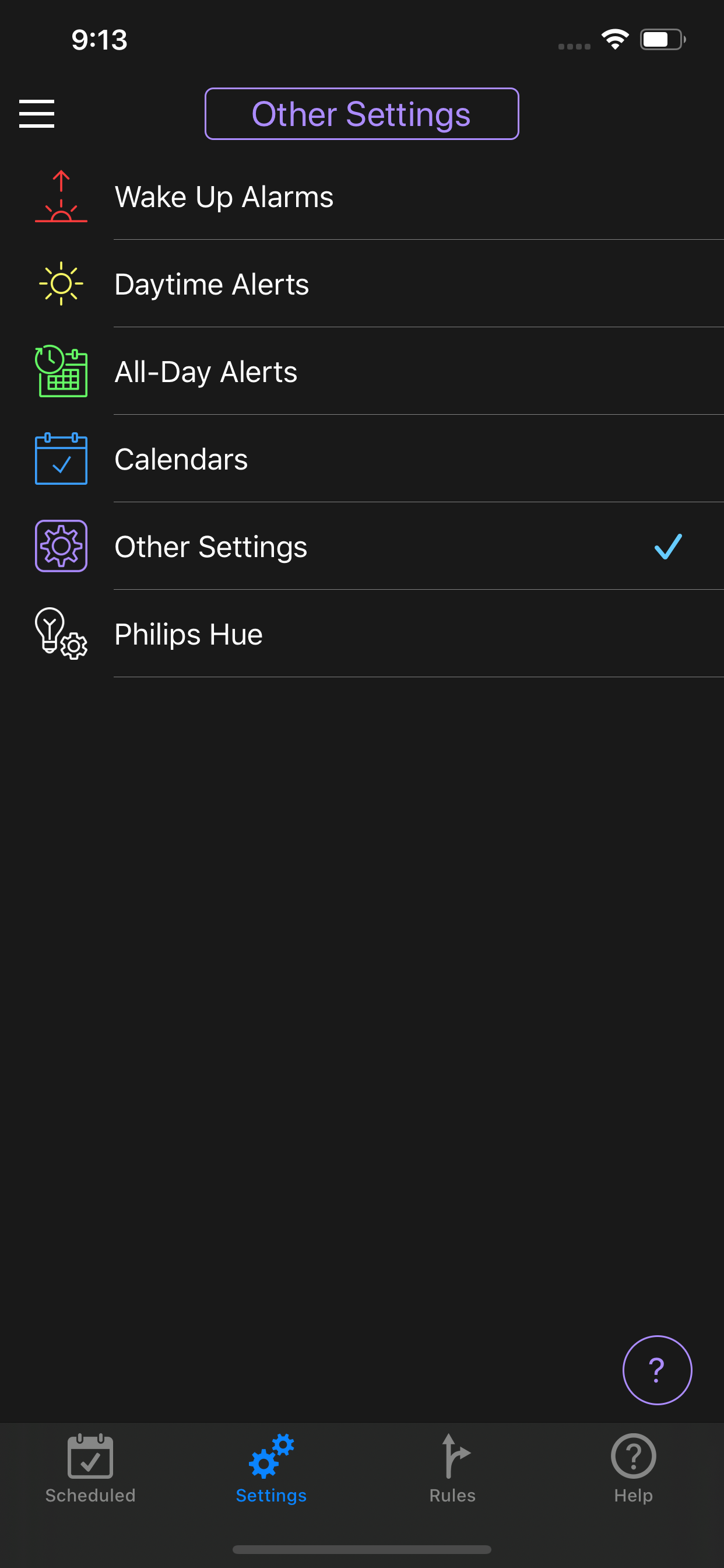The image size is (724, 1568).
Task: Select the Calendars list row
Action: (362, 459)
